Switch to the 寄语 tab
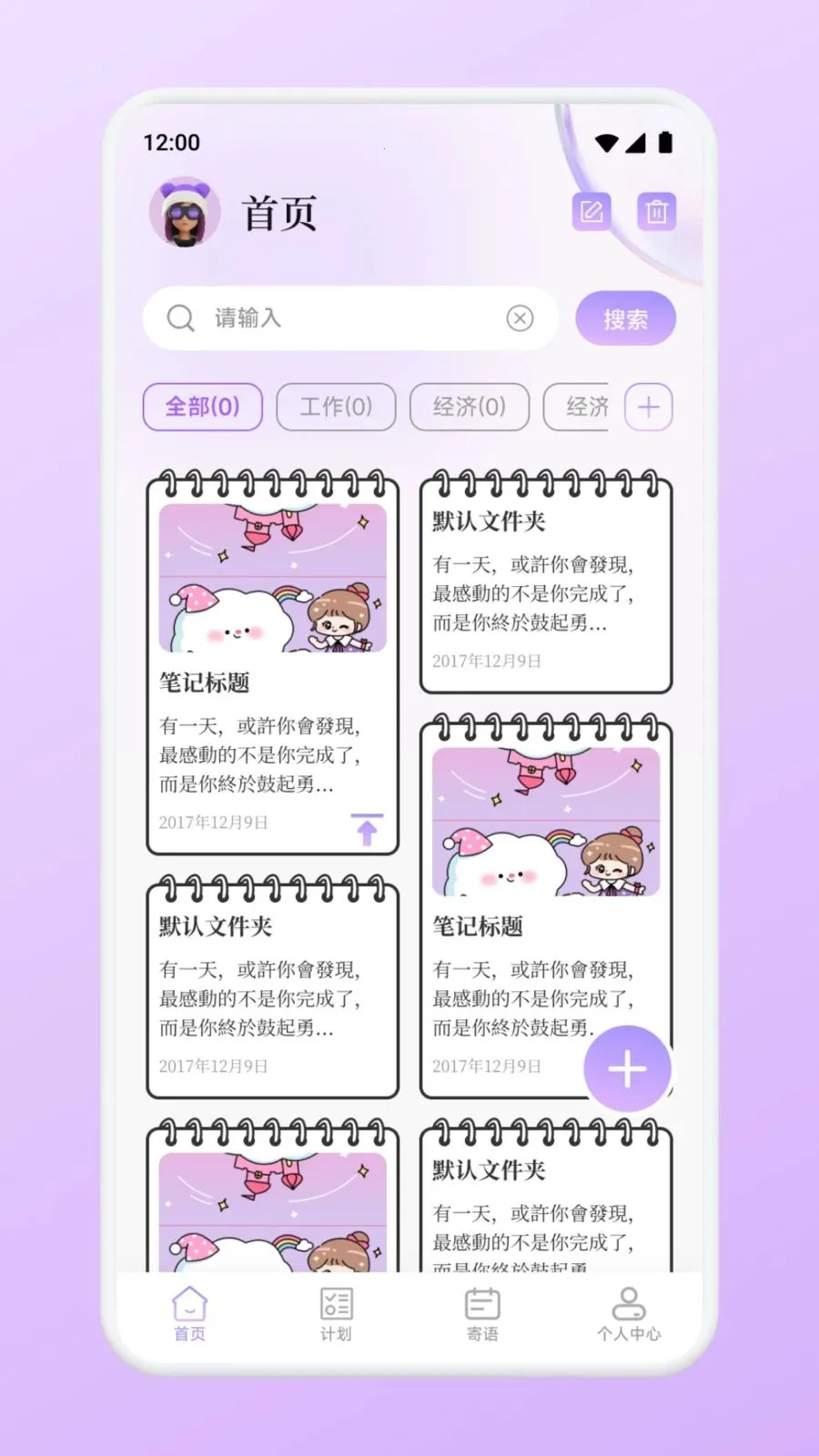Screen dimensions: 819x1456 482,1314
